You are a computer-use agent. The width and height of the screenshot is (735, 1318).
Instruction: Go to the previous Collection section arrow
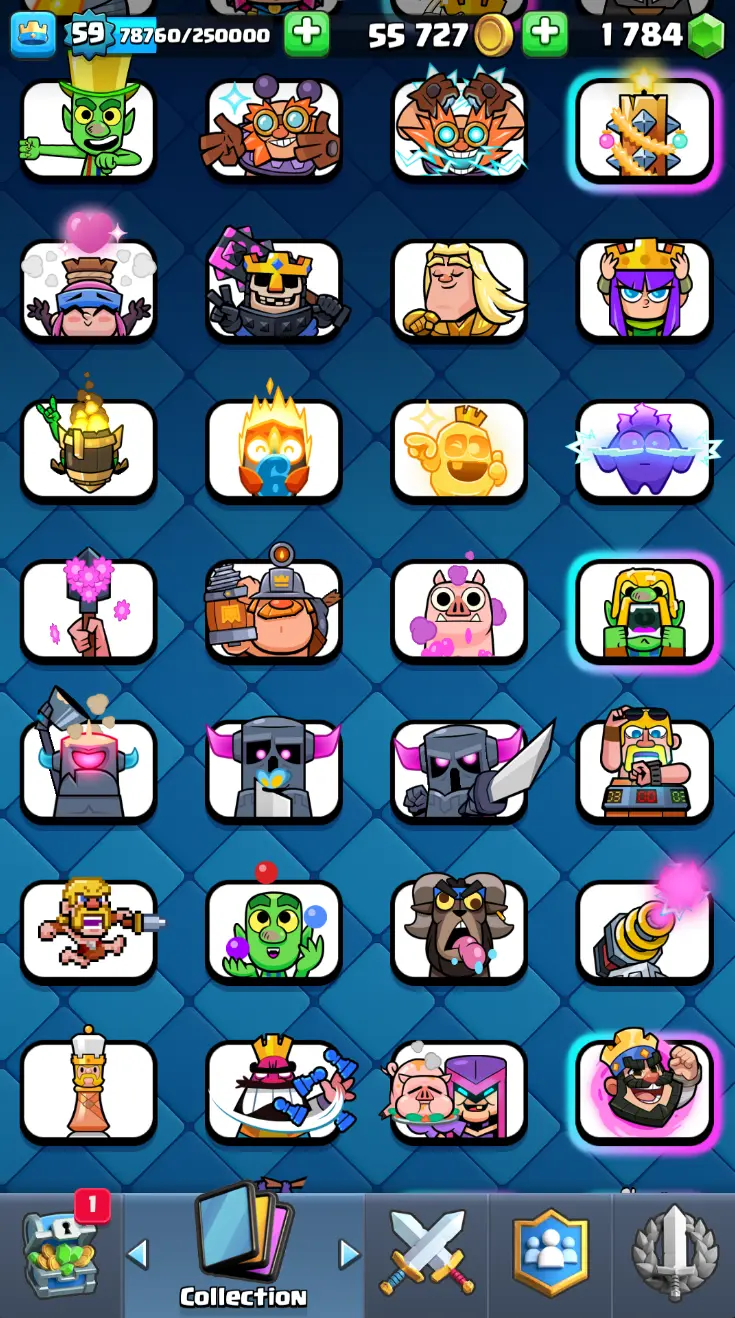coord(138,1253)
